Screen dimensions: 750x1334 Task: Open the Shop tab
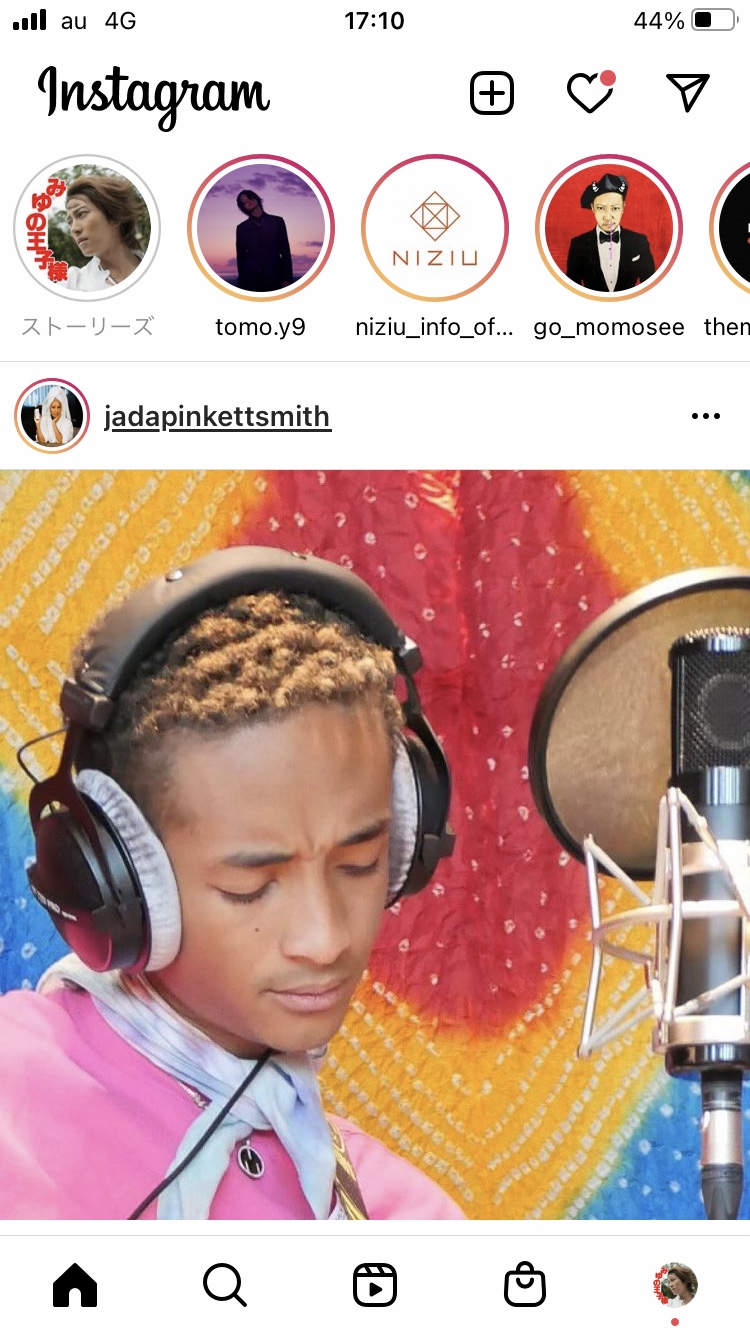pos(525,1284)
